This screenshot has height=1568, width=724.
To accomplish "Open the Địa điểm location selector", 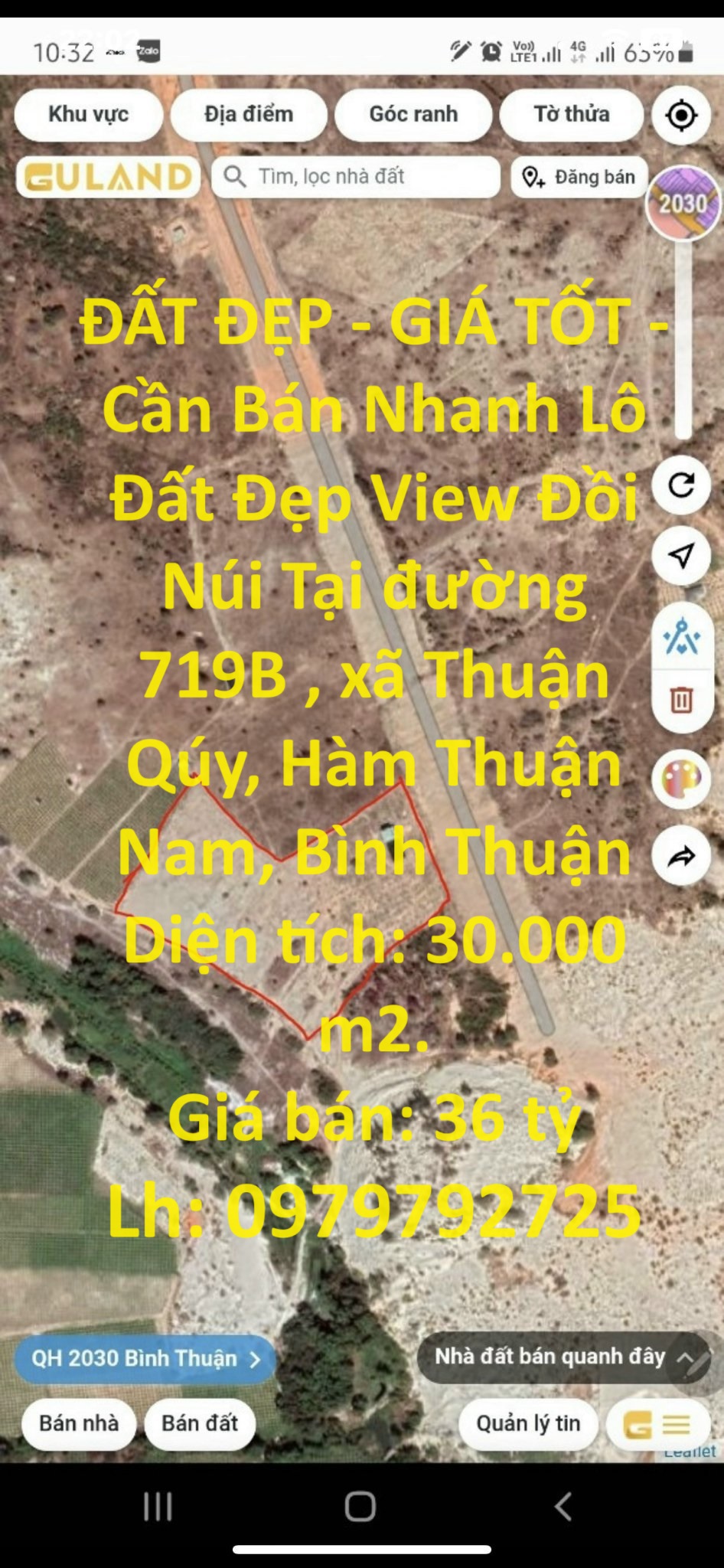I will click(250, 114).
